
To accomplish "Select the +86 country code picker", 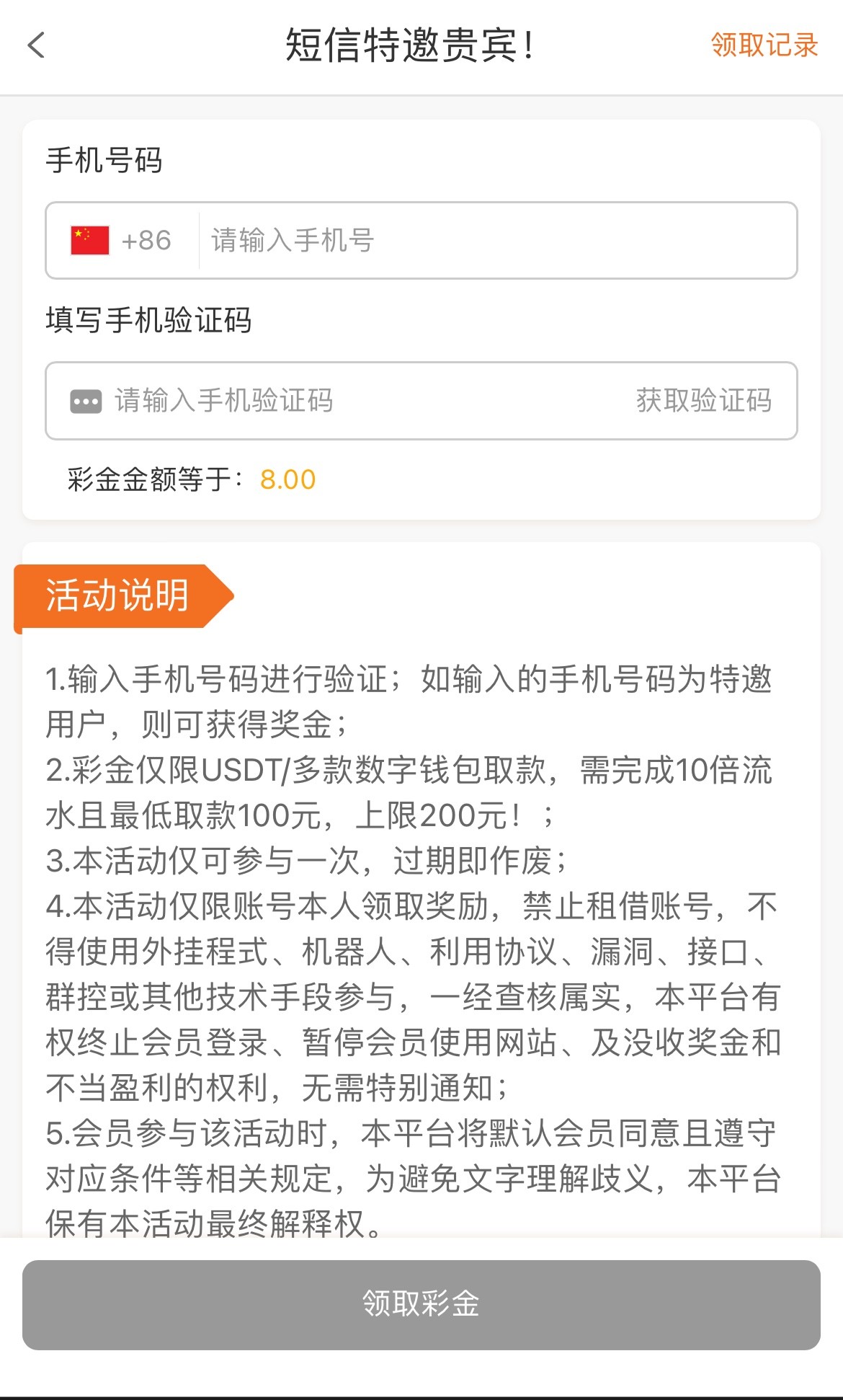I will tap(121, 240).
